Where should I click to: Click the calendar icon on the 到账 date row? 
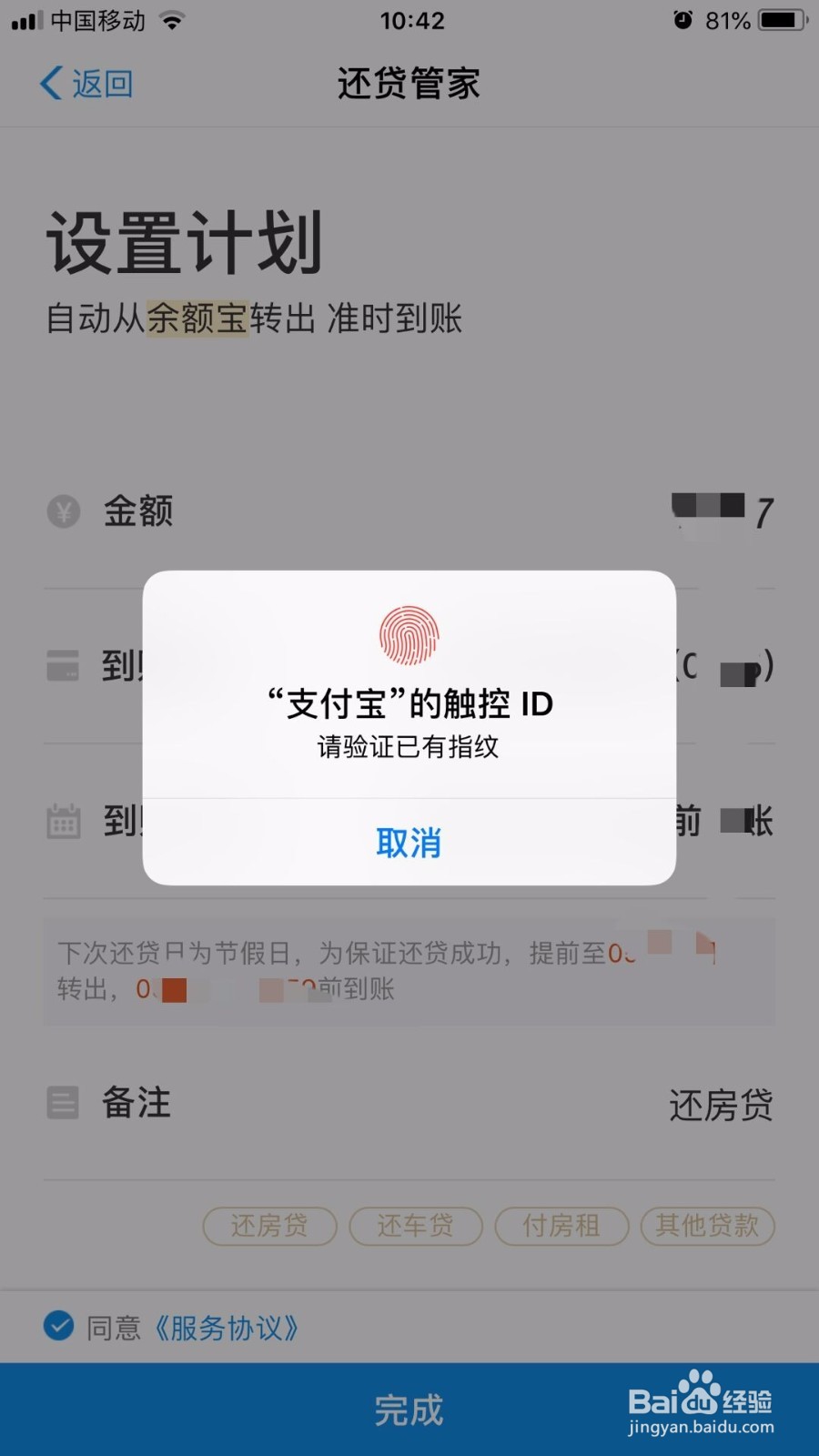[62, 821]
